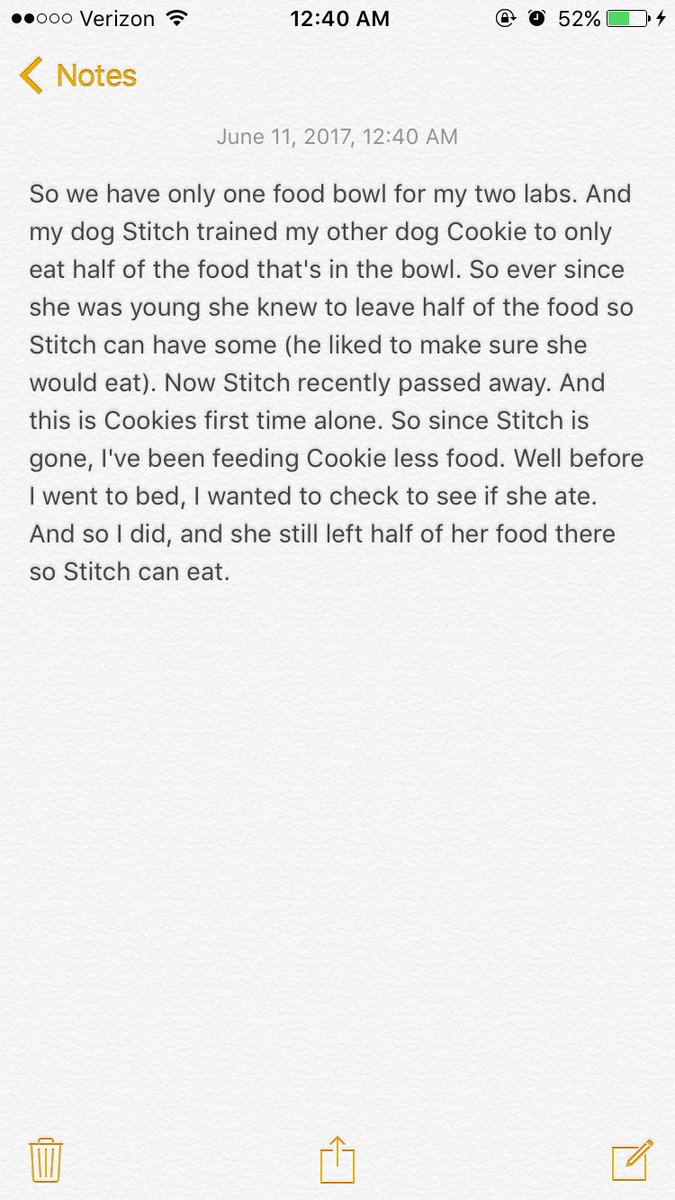
Task: Go back to the Notes list
Action: (78, 76)
